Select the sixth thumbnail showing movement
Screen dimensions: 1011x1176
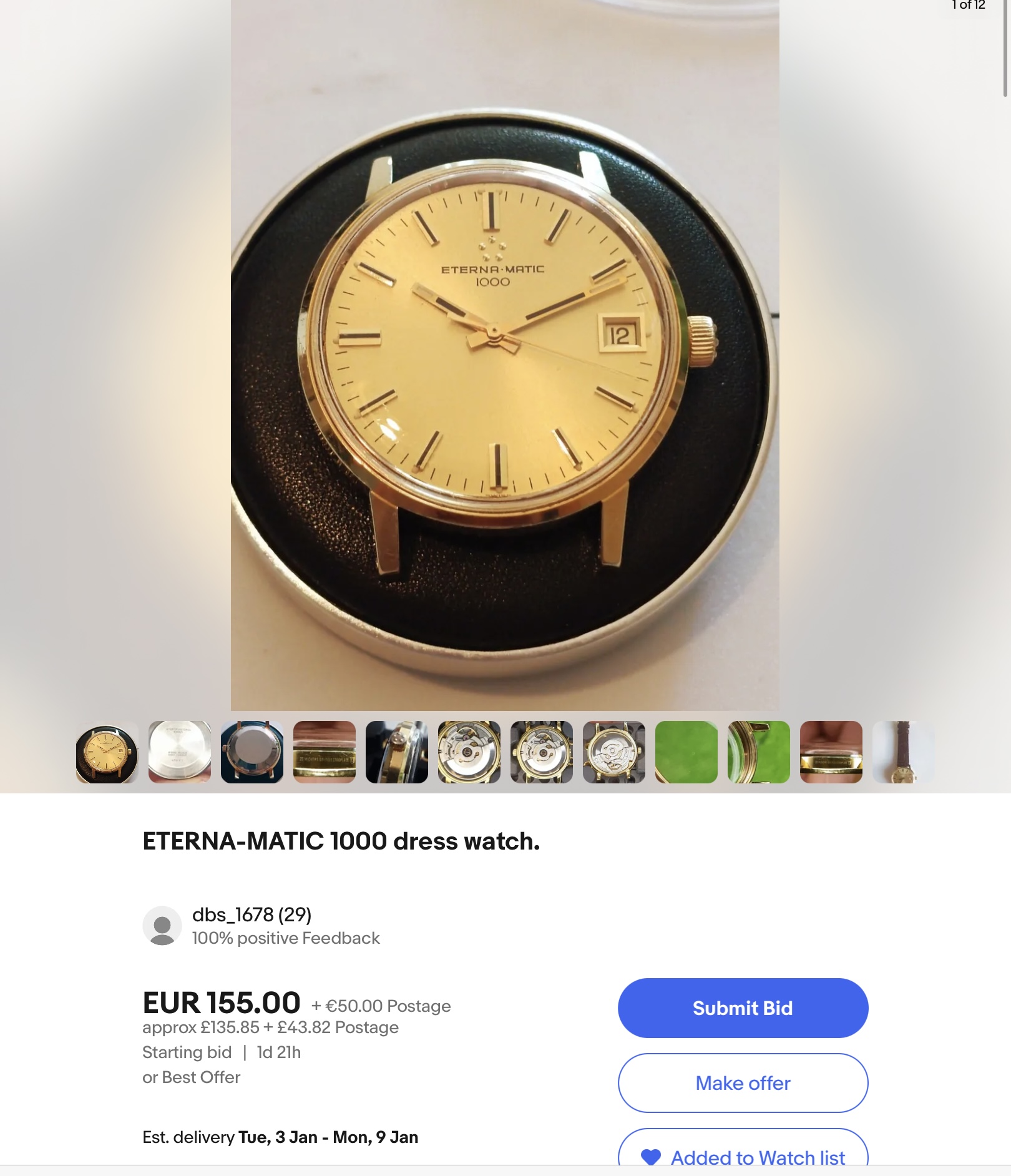(x=469, y=752)
